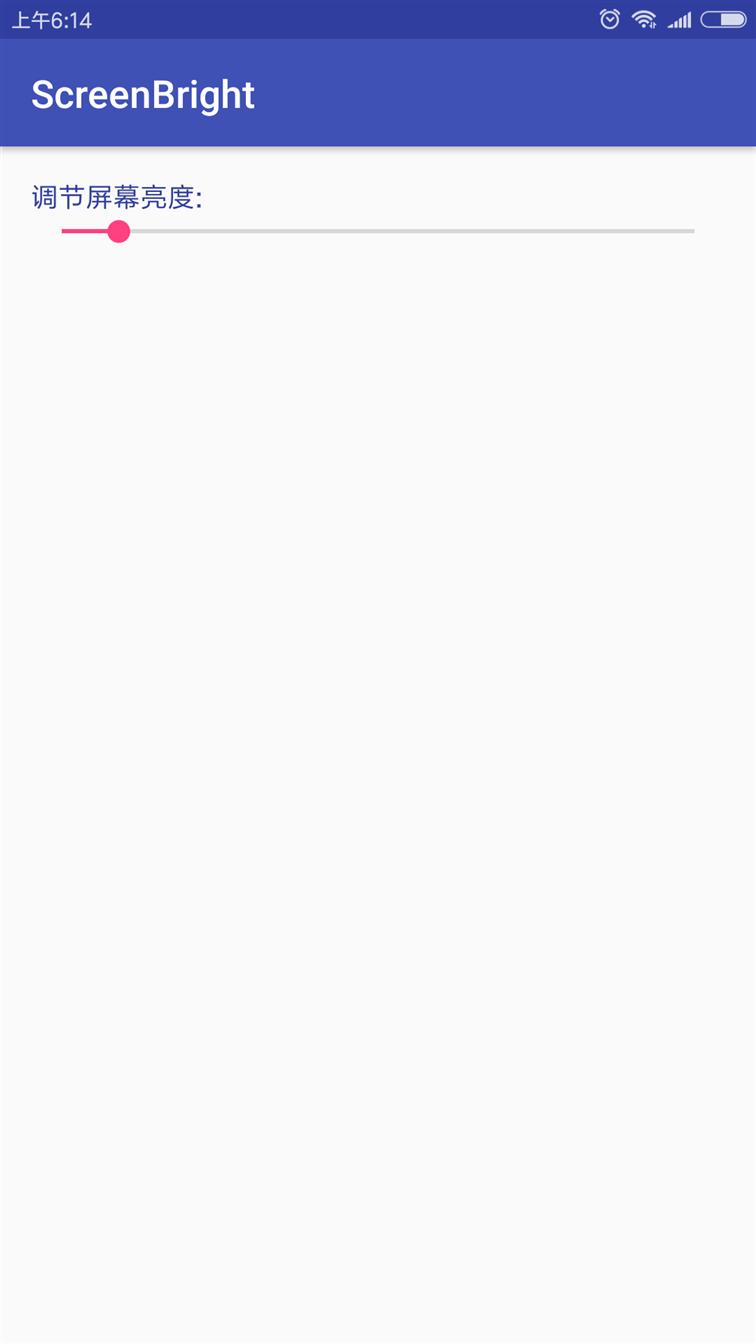Tap the screen brightness slider track
This screenshot has height=1344, width=756.
click(378, 231)
